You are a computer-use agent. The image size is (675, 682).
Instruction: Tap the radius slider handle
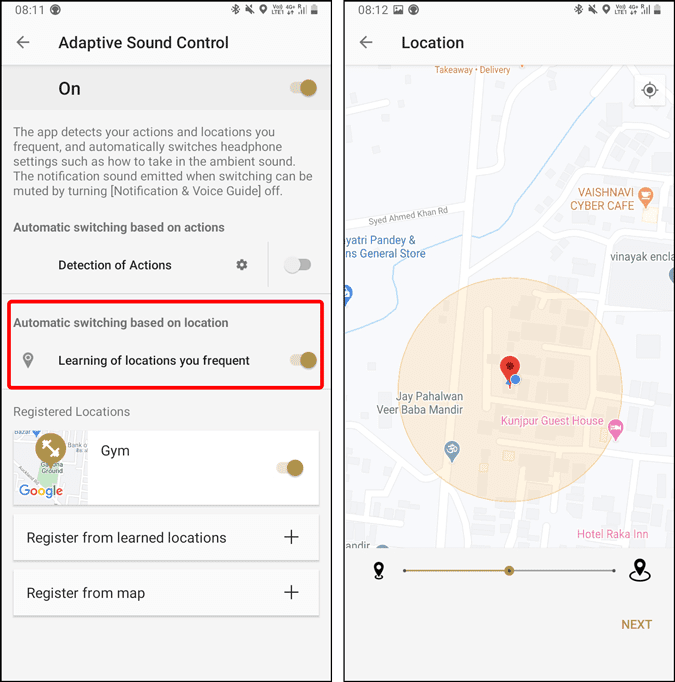509,570
